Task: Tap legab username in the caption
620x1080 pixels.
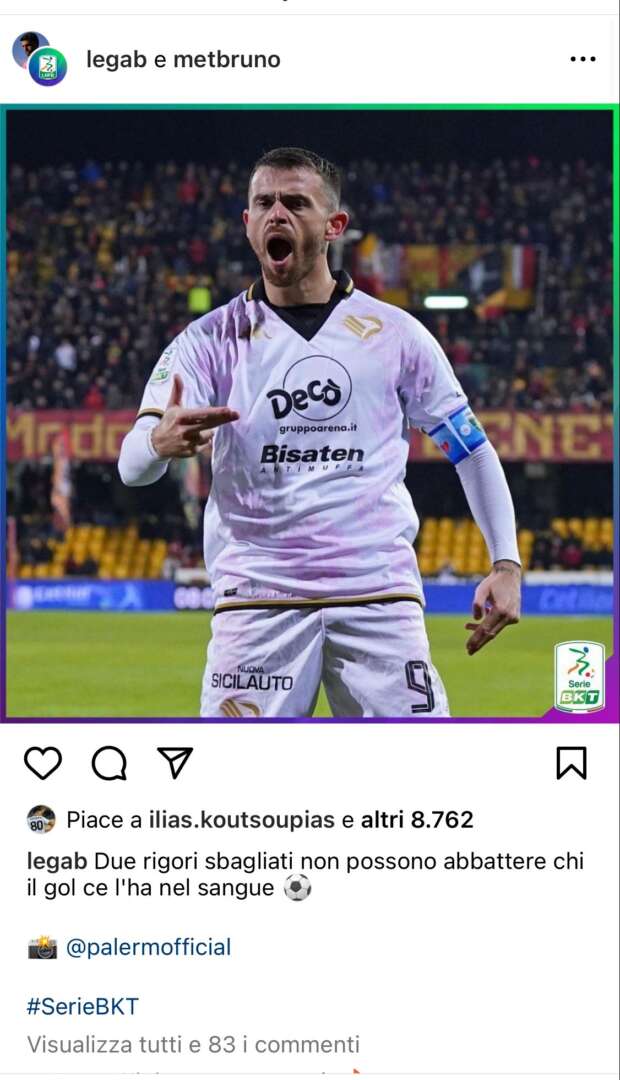Action: (56, 861)
